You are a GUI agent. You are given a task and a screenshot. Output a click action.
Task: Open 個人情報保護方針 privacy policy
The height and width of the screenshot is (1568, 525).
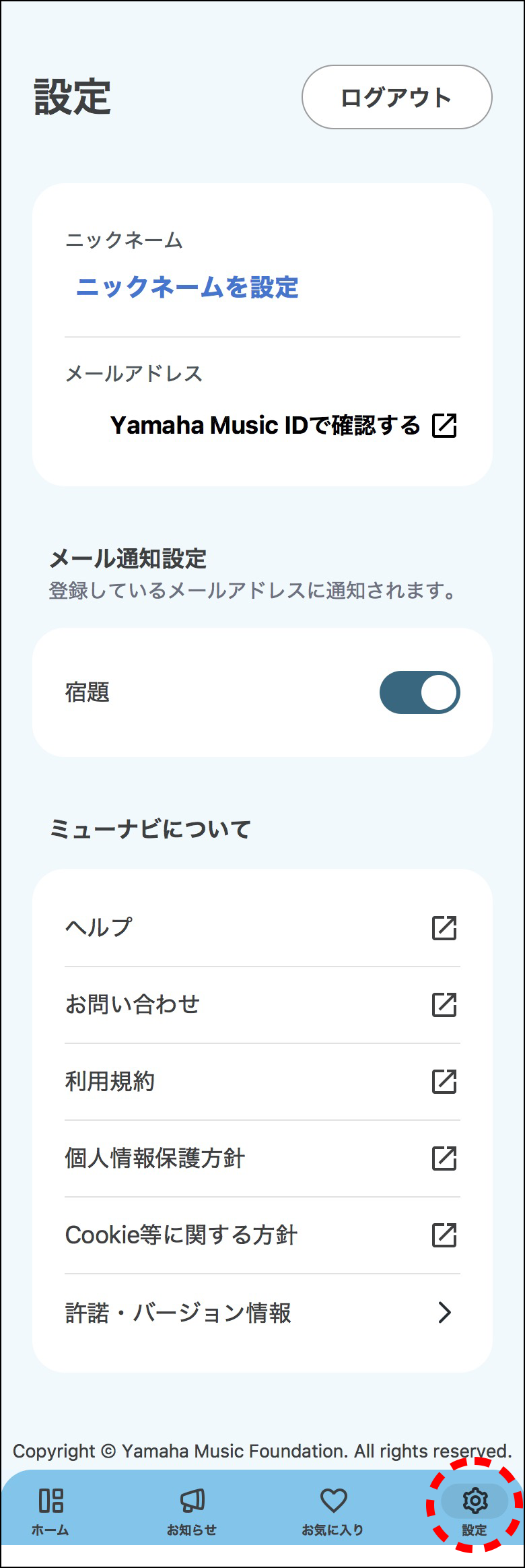coord(262,1158)
